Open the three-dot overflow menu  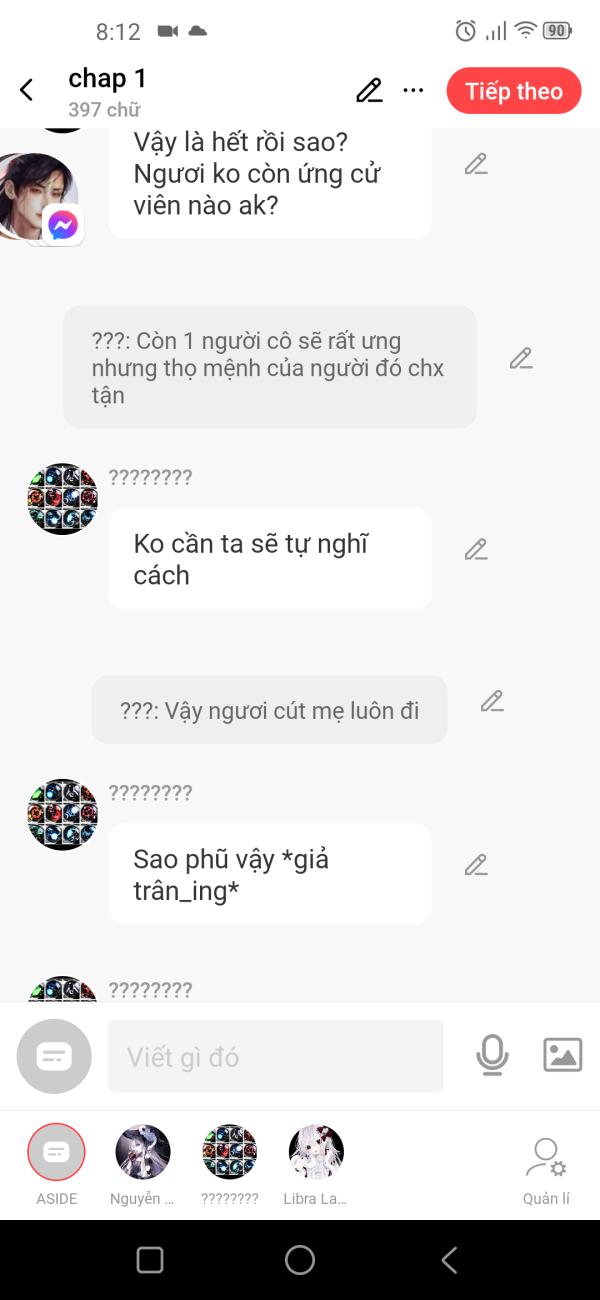[413, 91]
